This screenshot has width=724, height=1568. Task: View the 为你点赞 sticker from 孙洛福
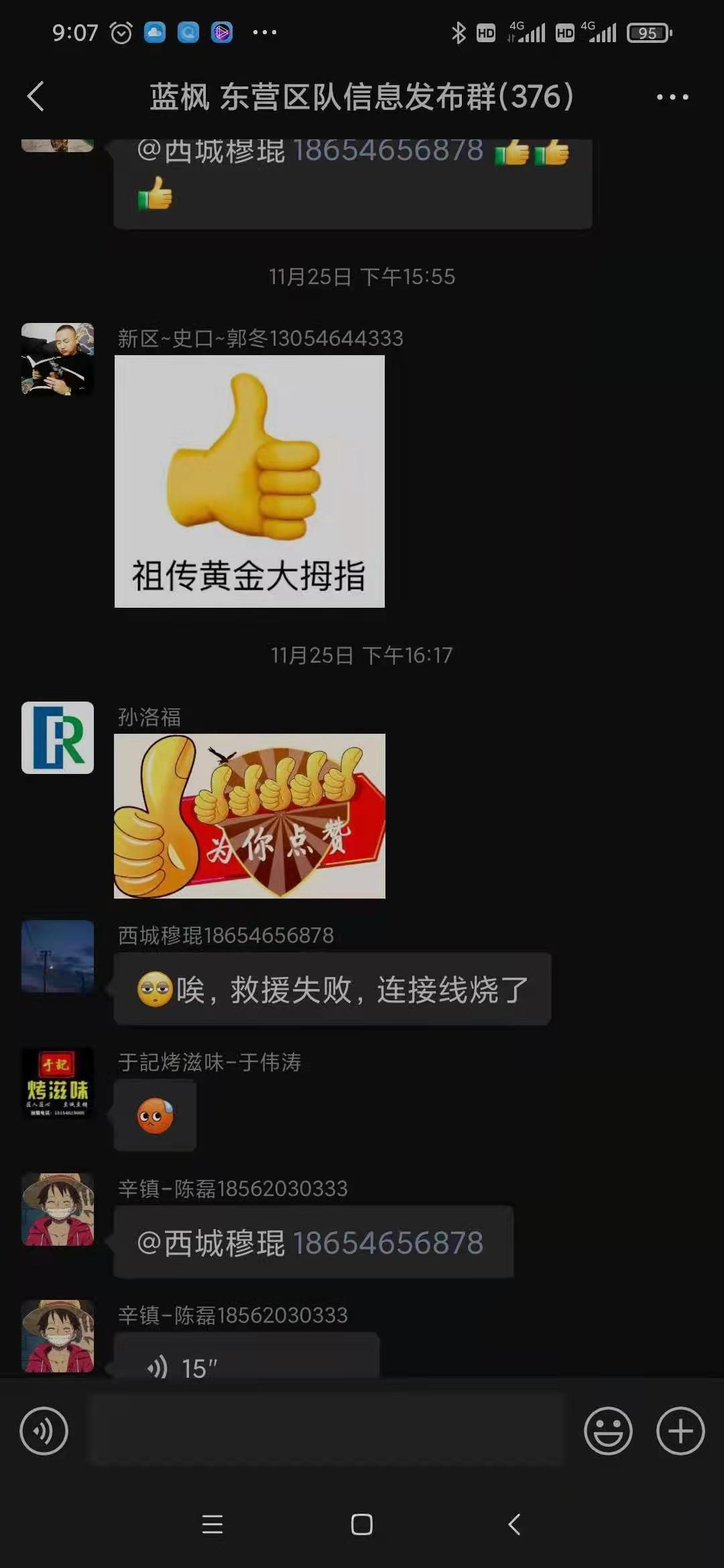pos(249,815)
